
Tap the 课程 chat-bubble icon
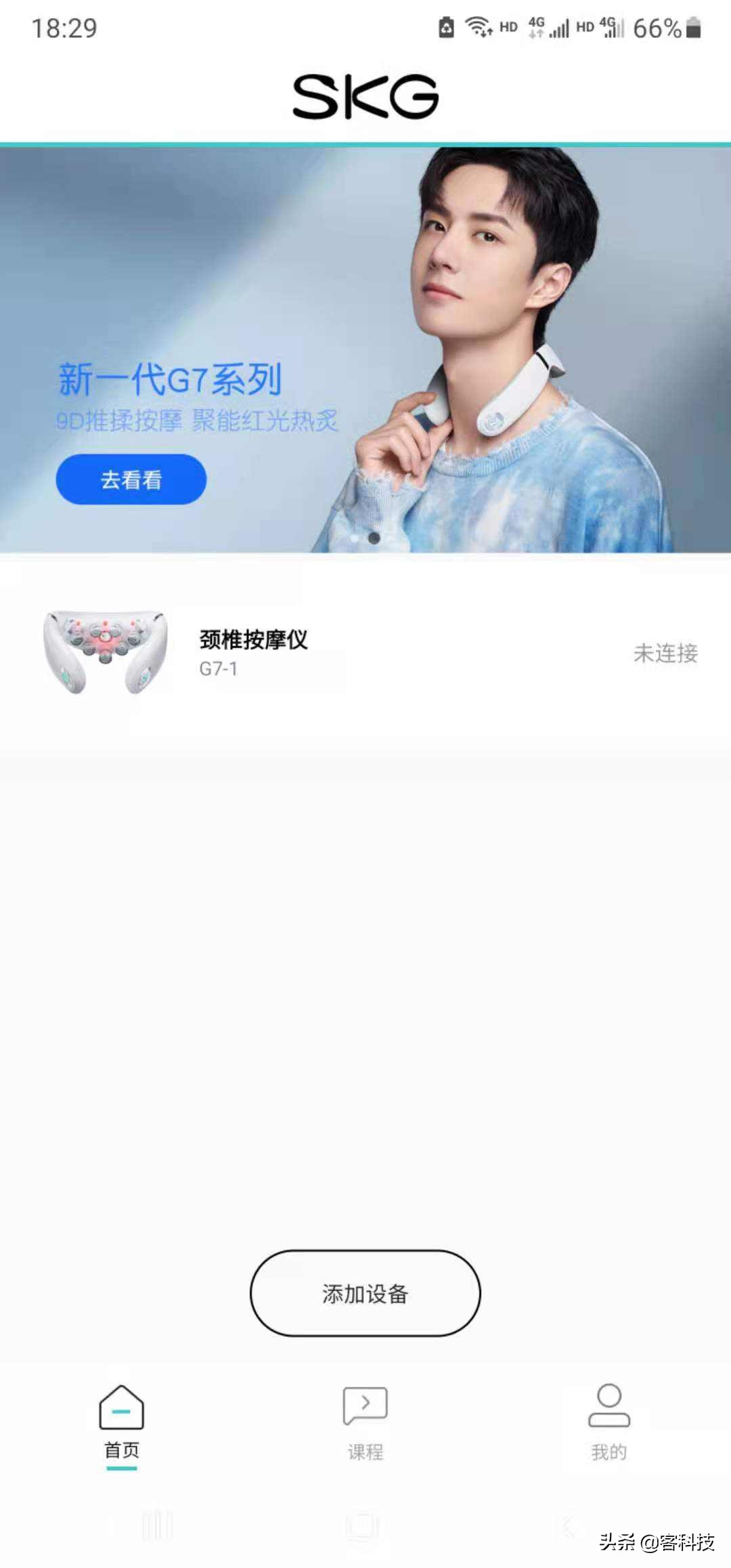[364, 1405]
